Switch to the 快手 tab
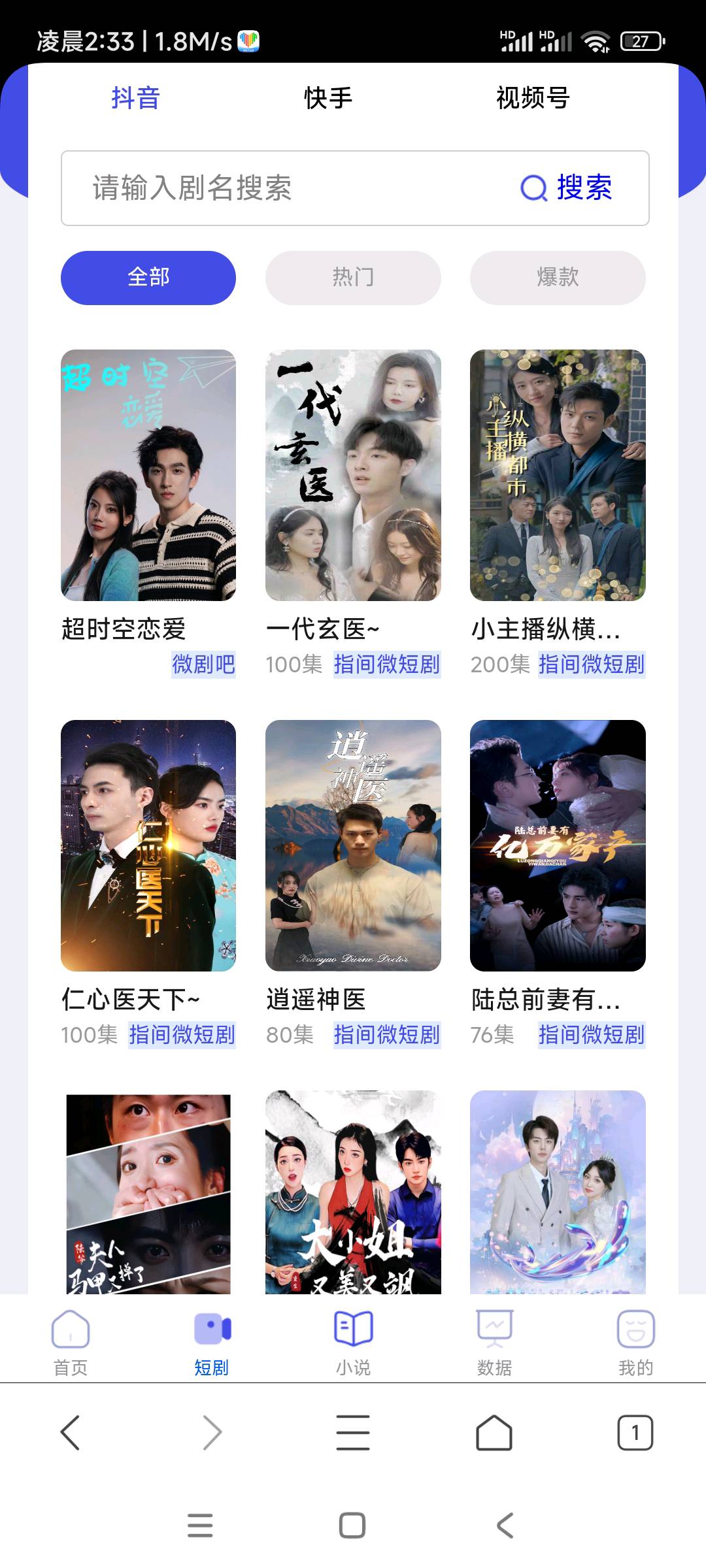Viewport: 706px width, 1568px height. click(328, 98)
